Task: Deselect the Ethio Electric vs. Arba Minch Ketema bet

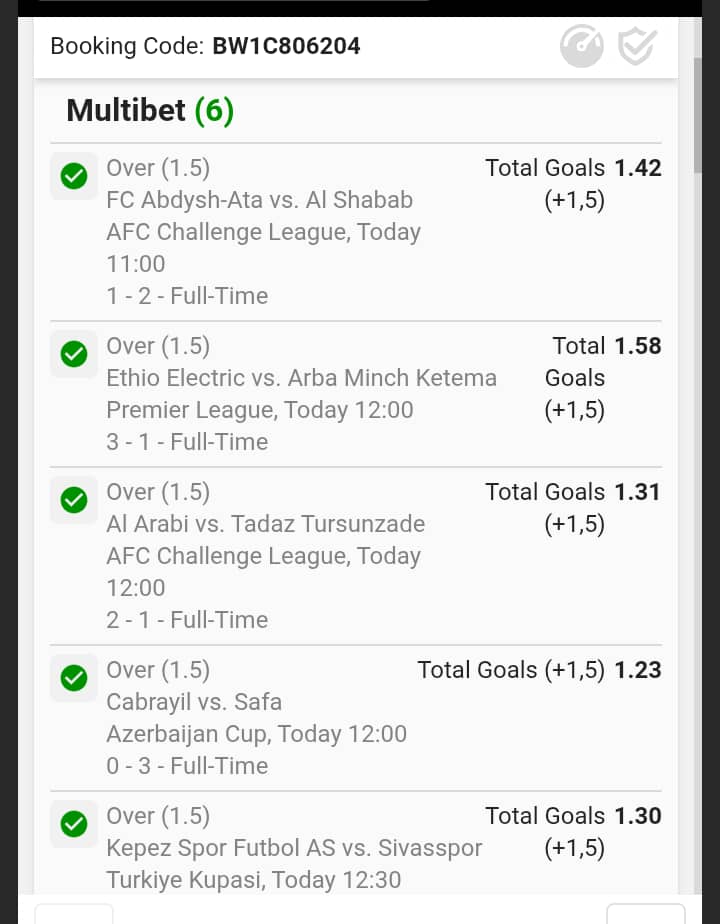Action: [74, 354]
